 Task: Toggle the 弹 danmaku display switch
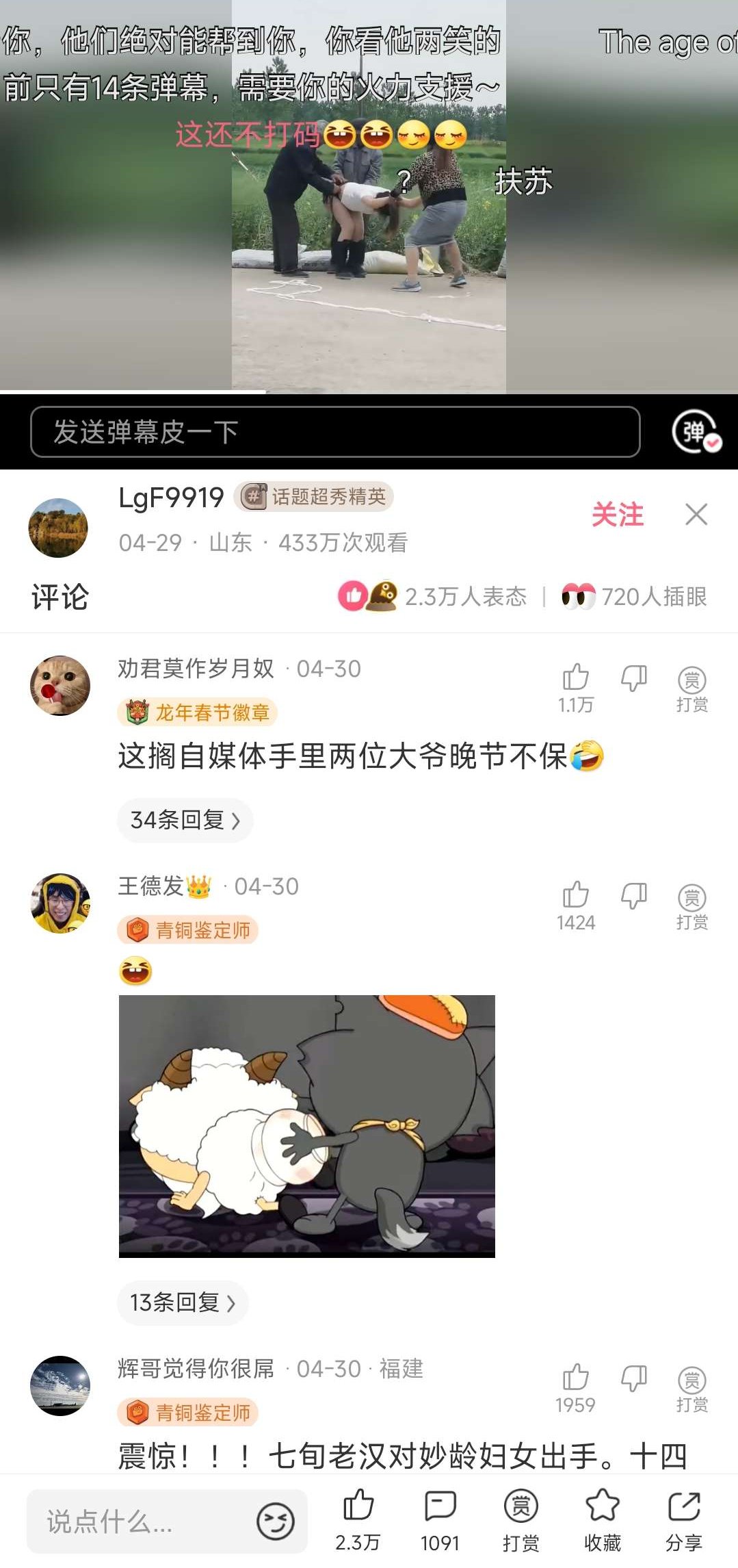[x=695, y=432]
